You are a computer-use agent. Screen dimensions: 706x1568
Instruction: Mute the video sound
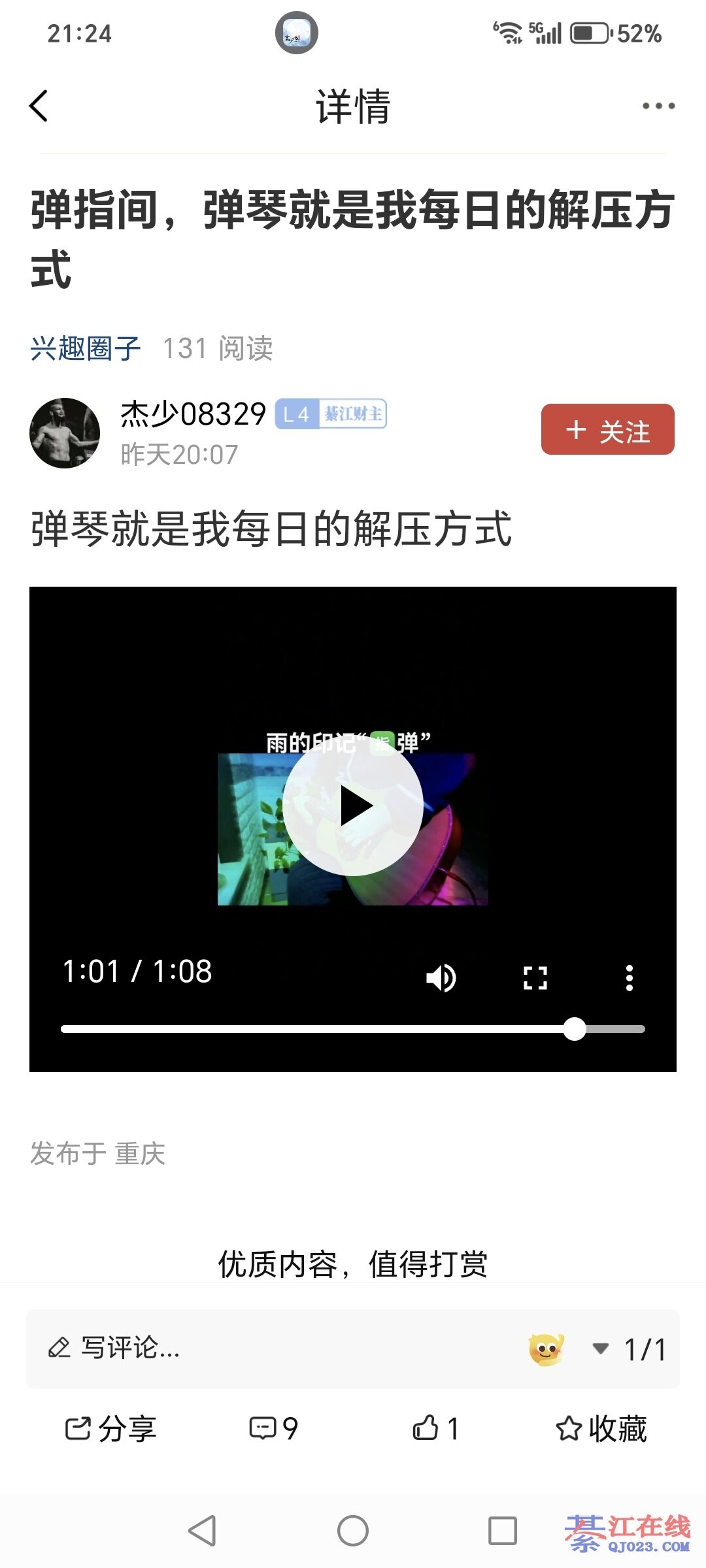[x=441, y=978]
